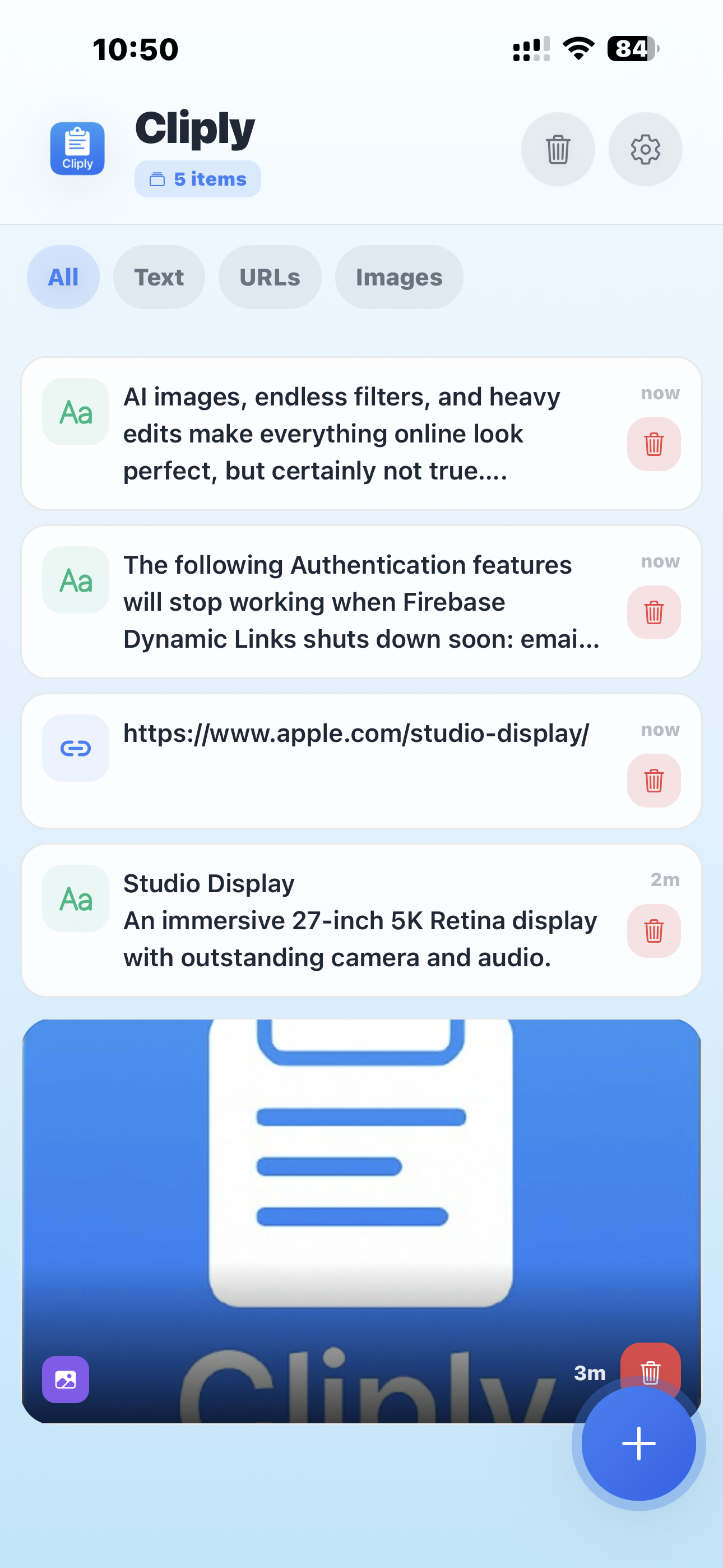The width and height of the screenshot is (723, 1568).
Task: Delete the apple.com/studio-display URL clip
Action: pos(654,780)
